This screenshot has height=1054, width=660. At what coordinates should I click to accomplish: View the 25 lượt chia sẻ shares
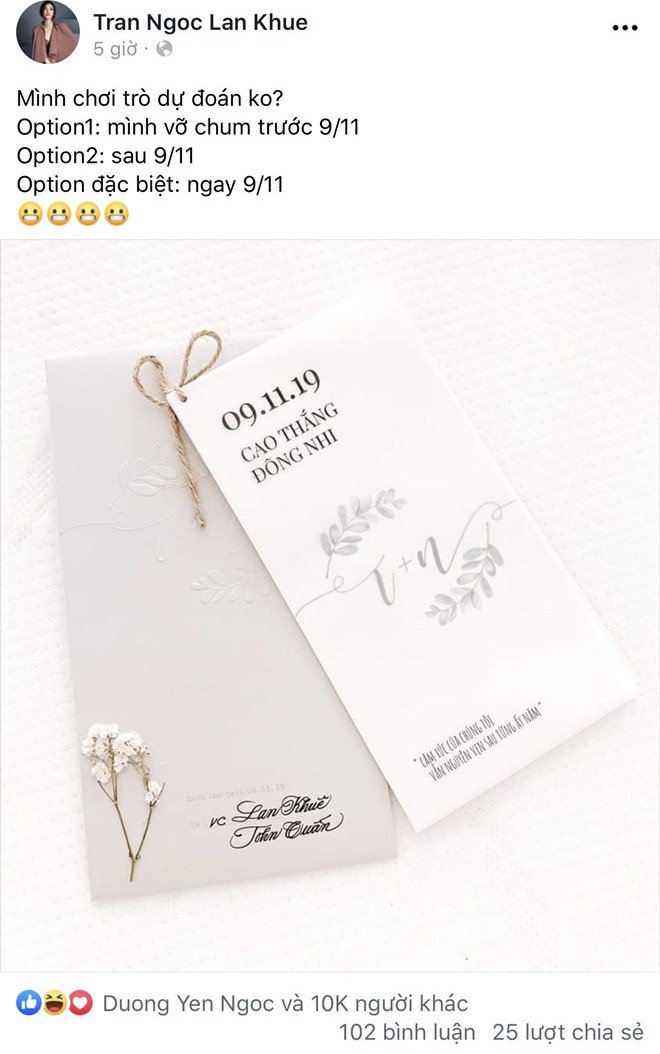(568, 1032)
